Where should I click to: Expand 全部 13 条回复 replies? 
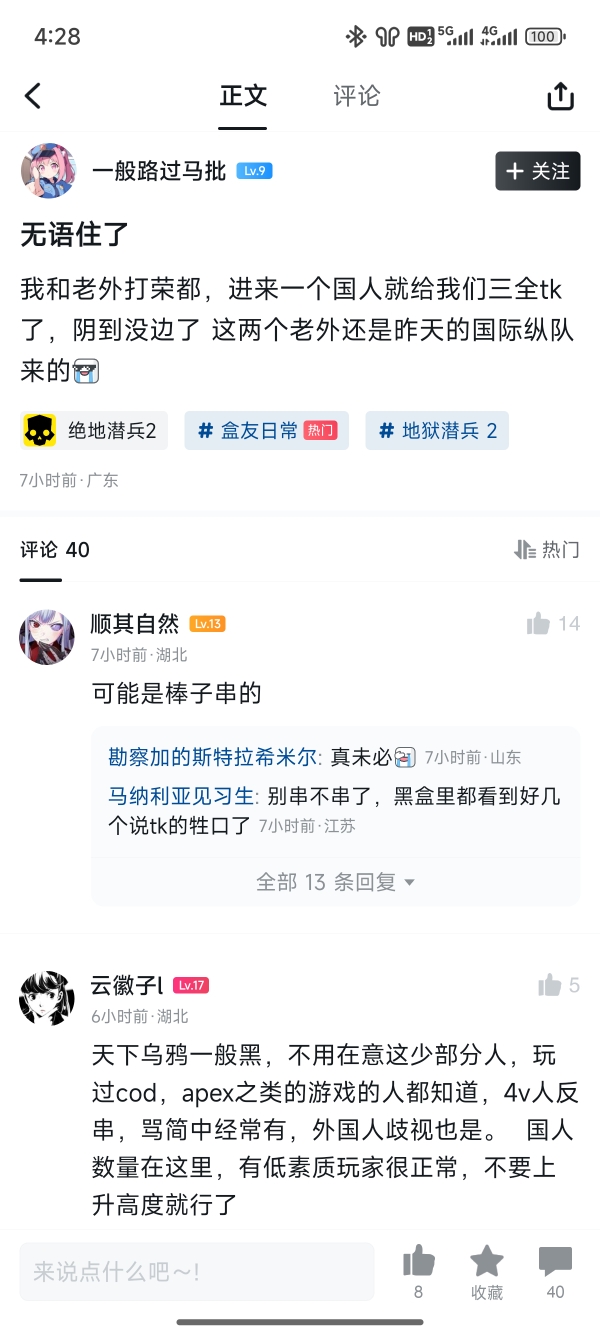pyautogui.click(x=335, y=882)
